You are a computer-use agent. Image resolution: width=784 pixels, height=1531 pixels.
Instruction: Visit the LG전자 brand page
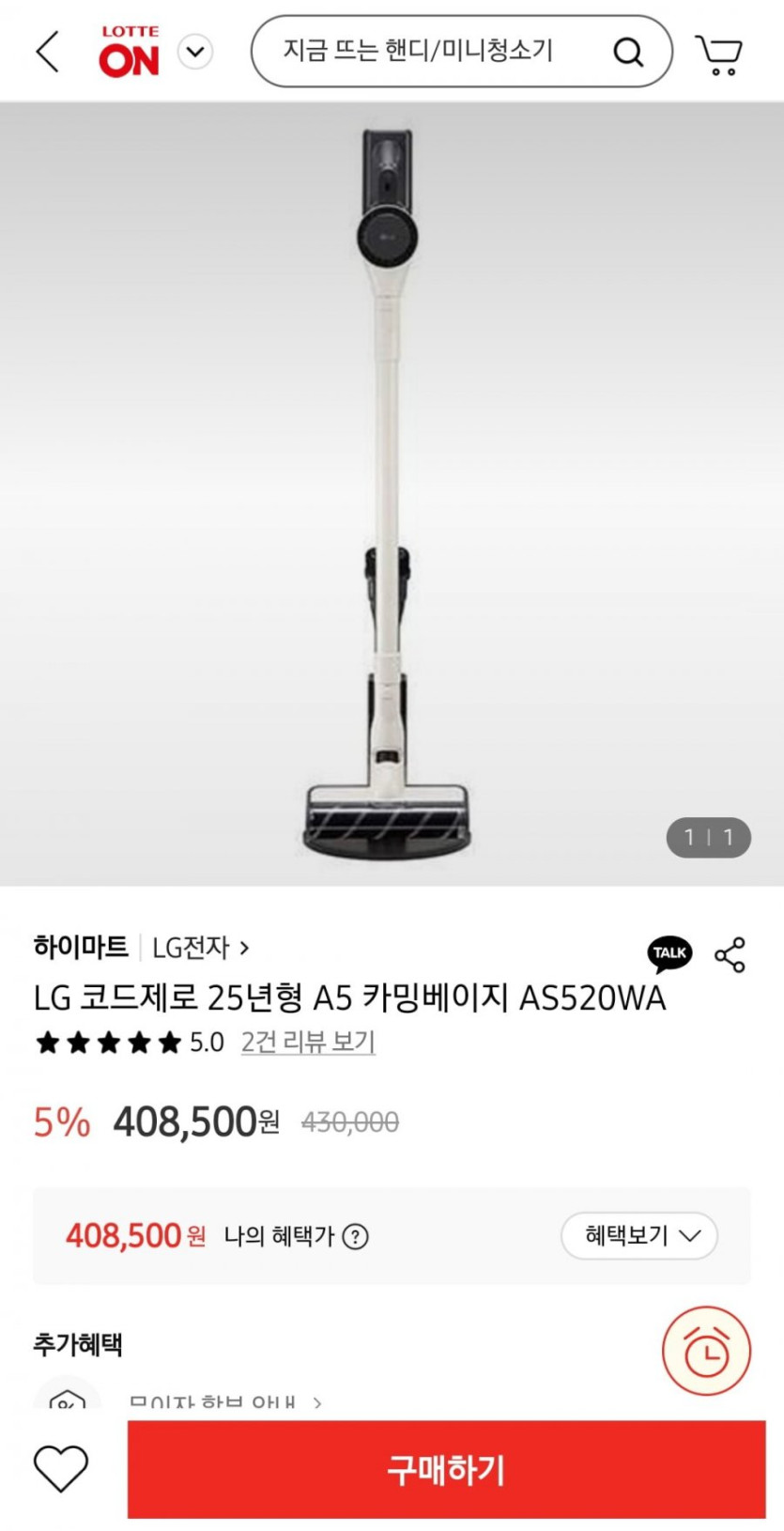[x=200, y=948]
